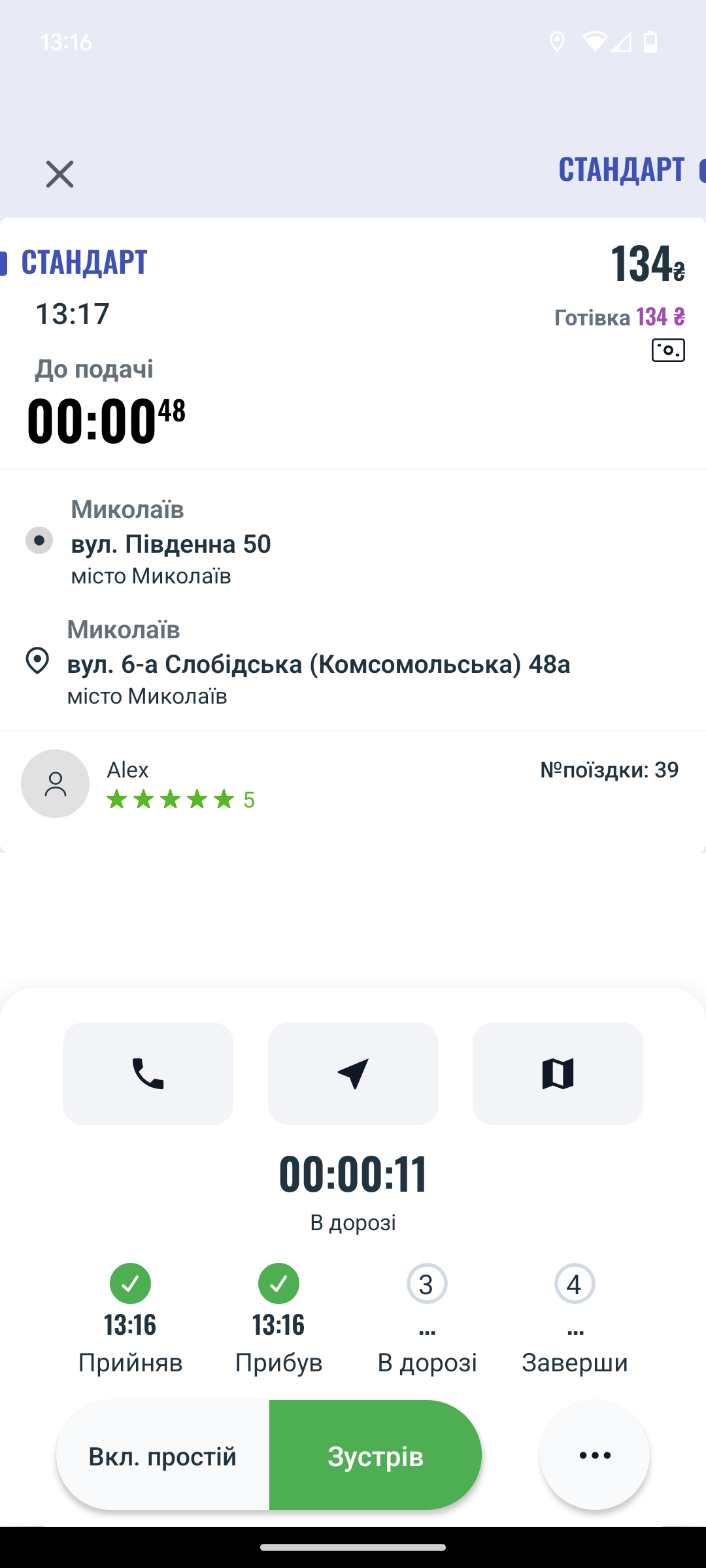Close the order details screen

(59, 174)
